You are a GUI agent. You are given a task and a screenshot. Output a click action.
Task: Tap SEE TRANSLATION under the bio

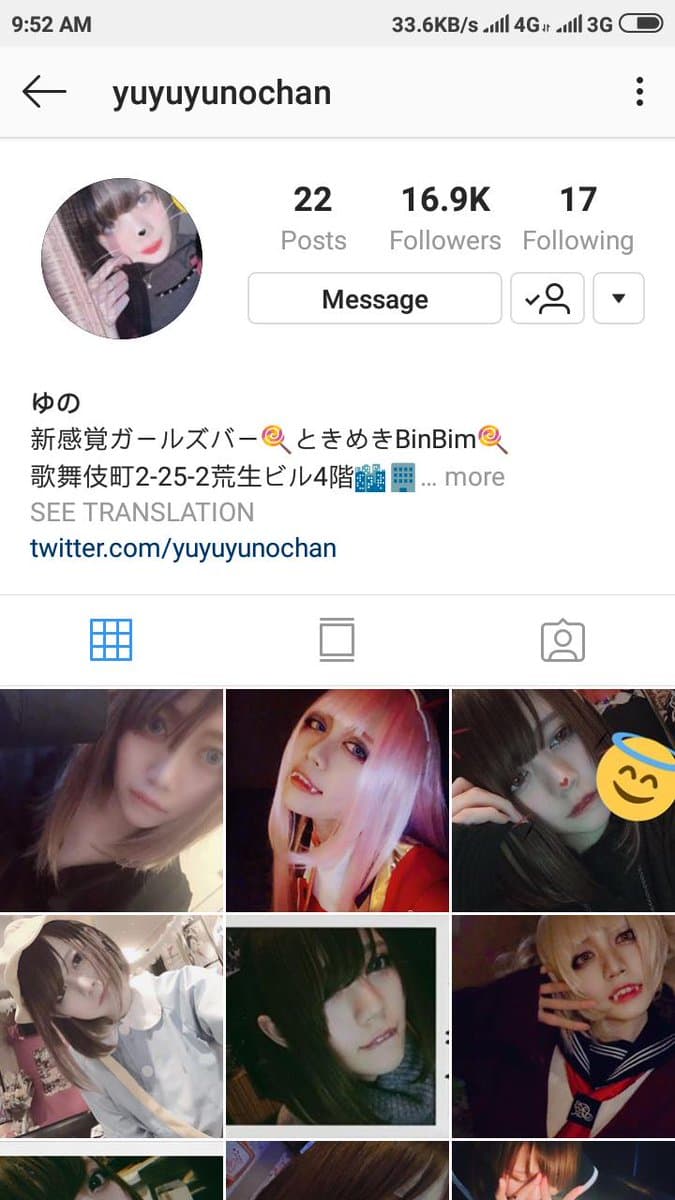(x=142, y=512)
